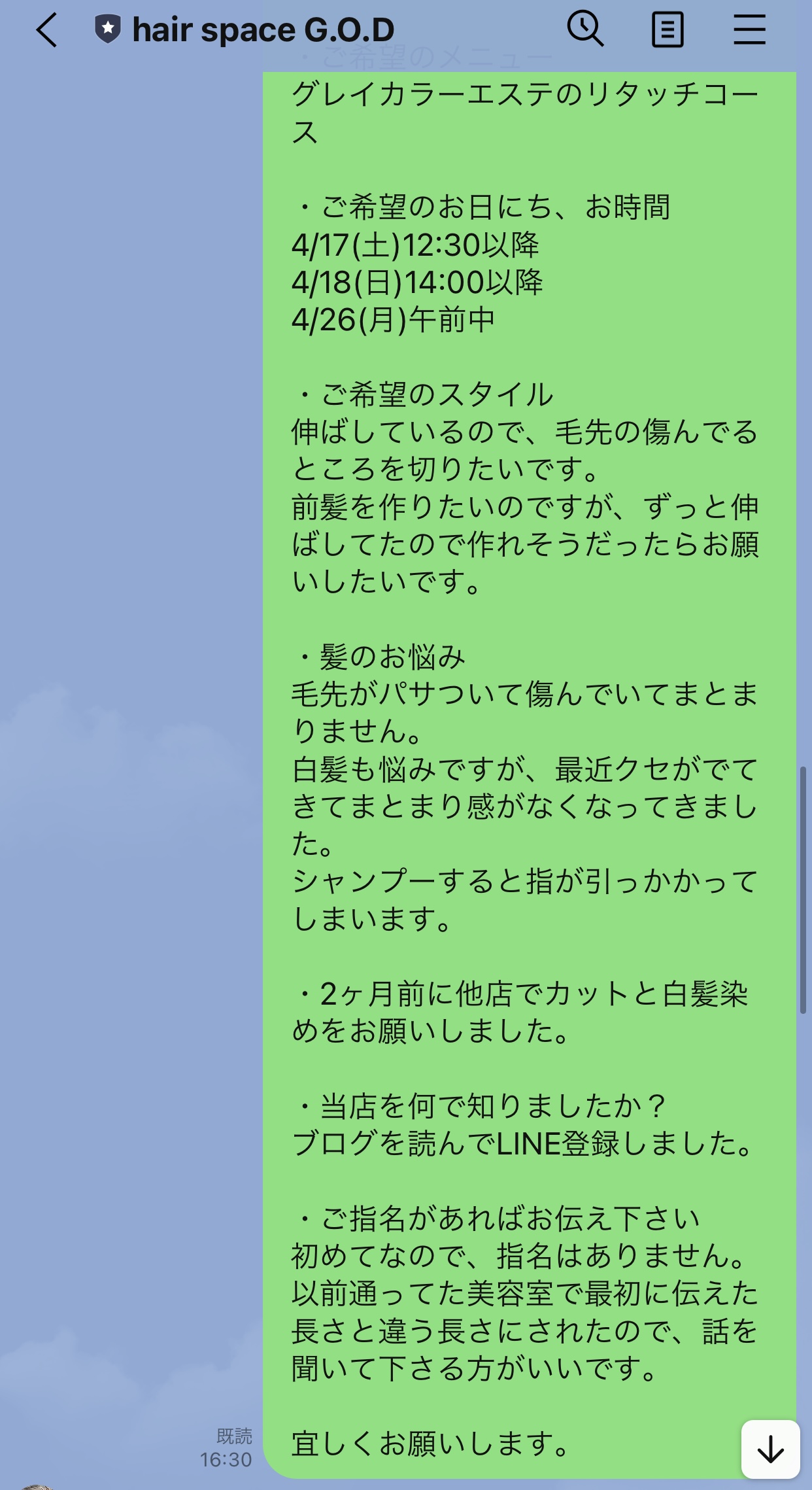The image size is (812, 1490).
Task: Jump to latest message with down arrow
Action: [x=770, y=1449]
